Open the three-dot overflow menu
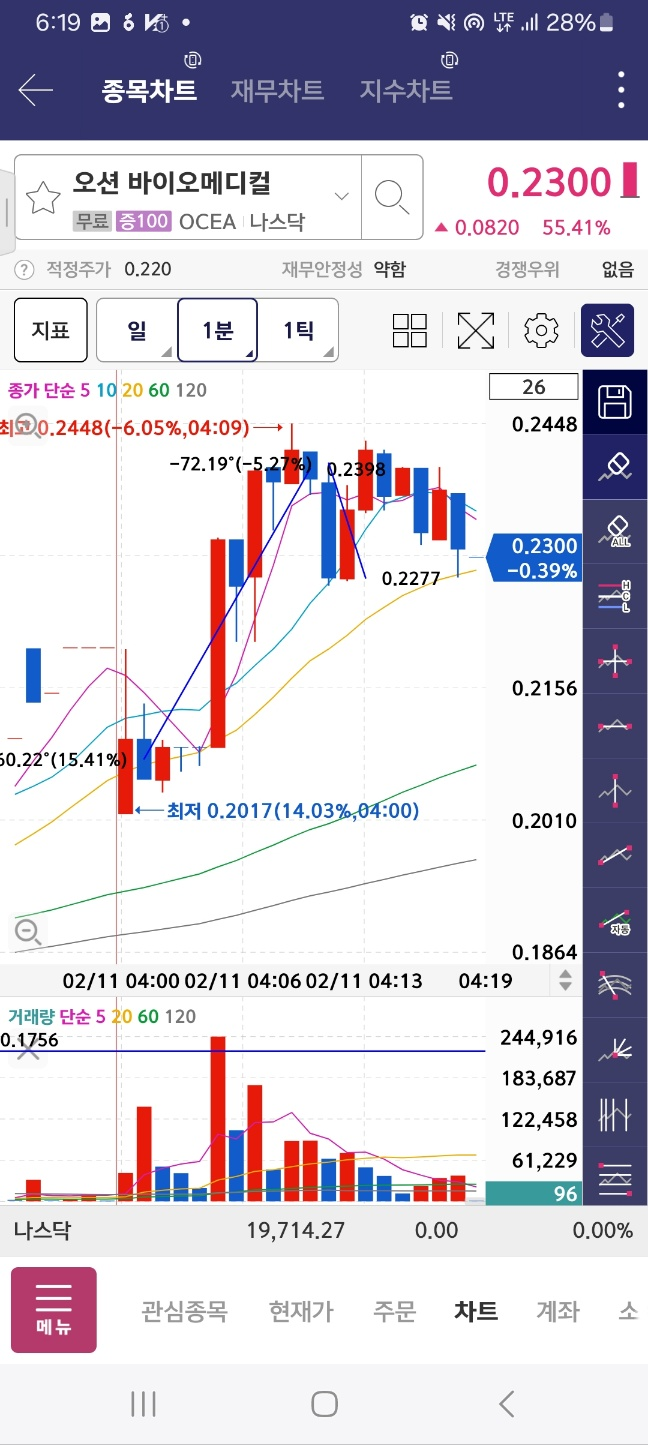Screen dimensions: 648x1445 622,91
